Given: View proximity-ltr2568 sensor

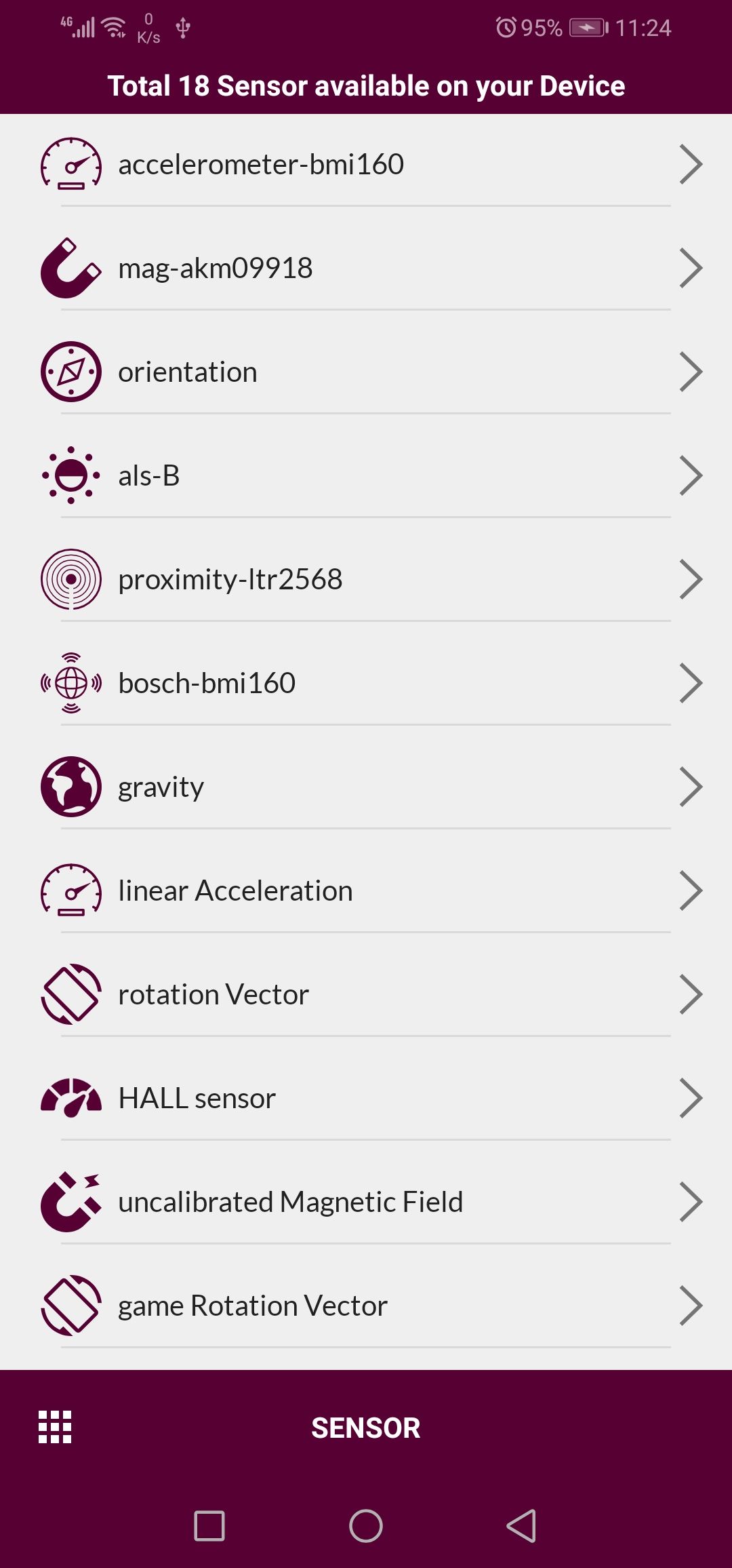Looking at the screenshot, I should point(366,580).
